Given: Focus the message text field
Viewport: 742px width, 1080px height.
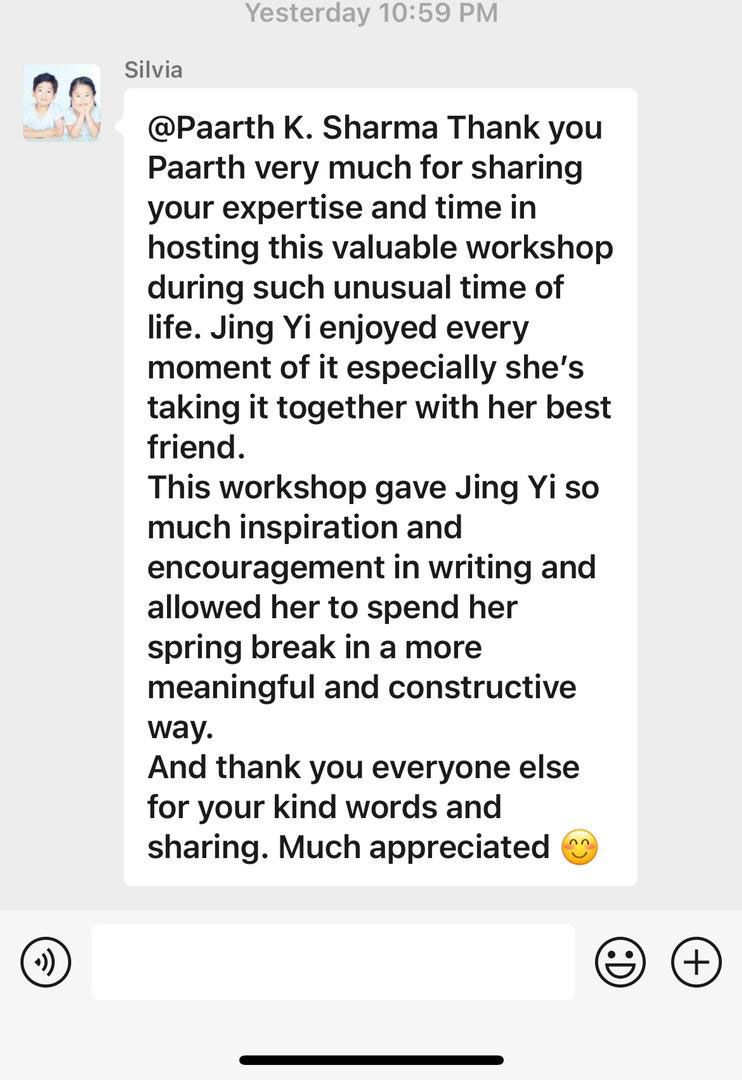Looking at the screenshot, I should pos(332,962).
